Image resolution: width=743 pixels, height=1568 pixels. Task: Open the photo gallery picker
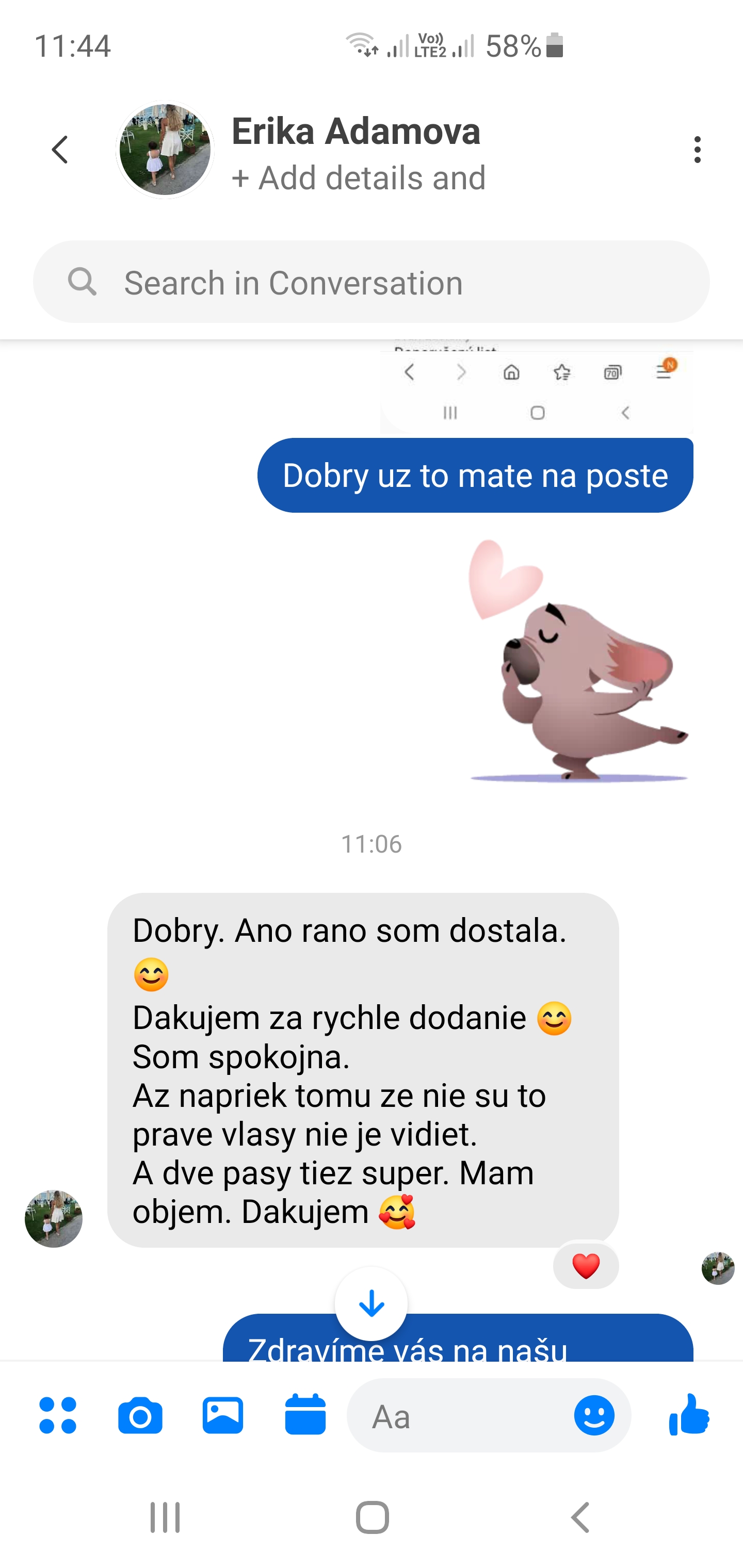(x=223, y=1416)
